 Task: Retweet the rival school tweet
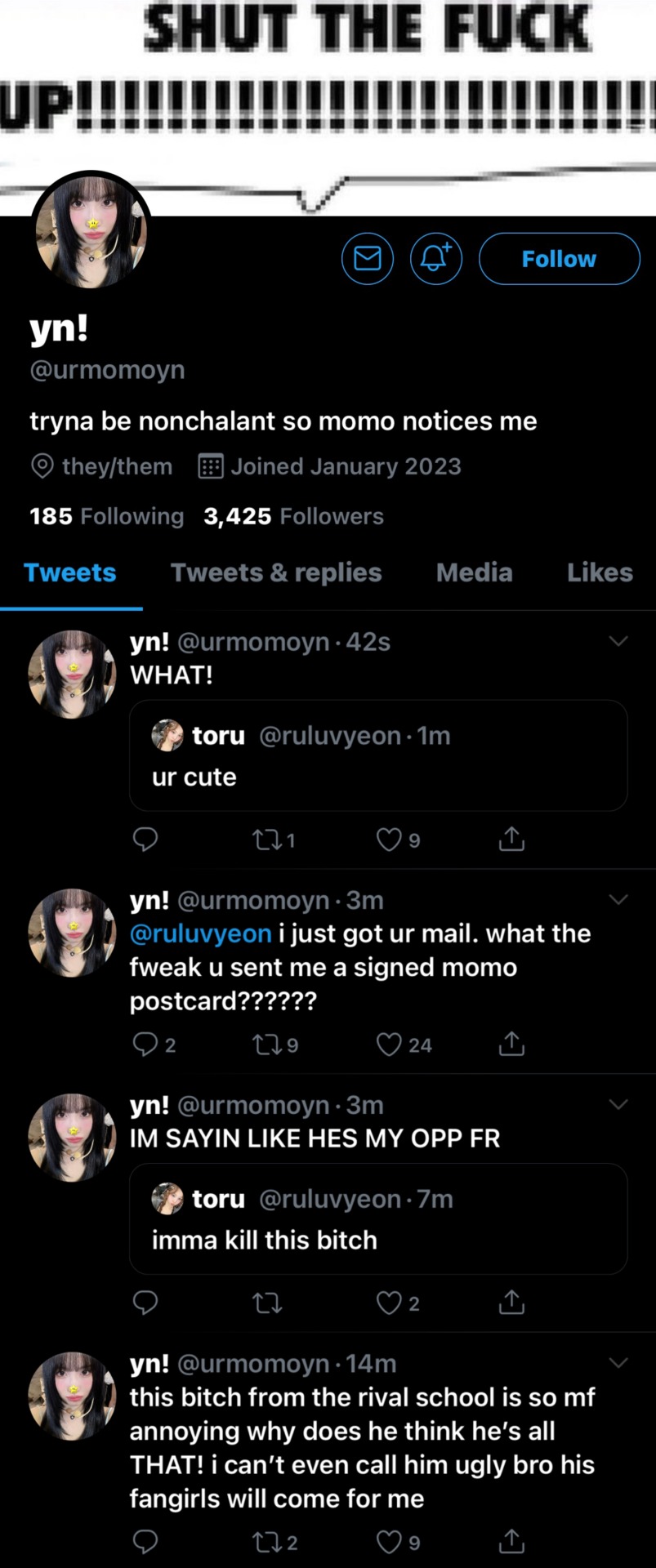pos(266,1542)
